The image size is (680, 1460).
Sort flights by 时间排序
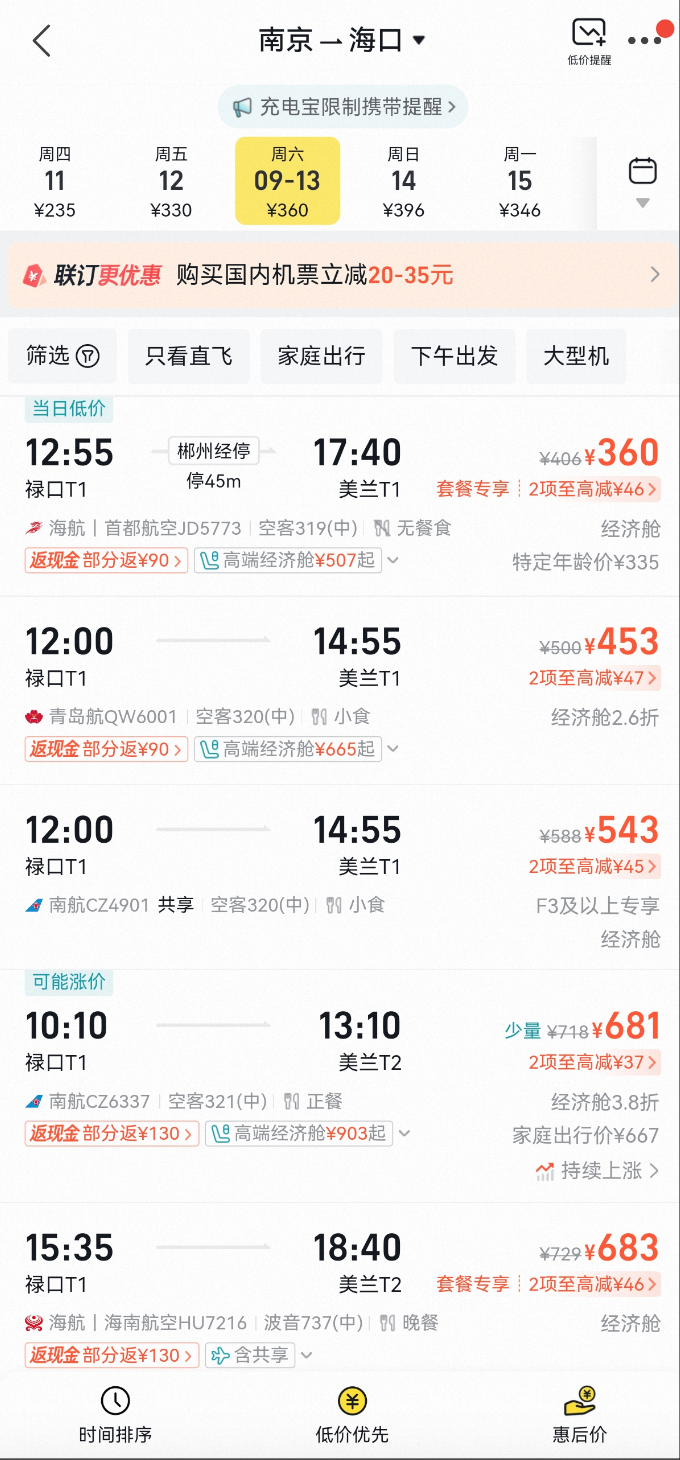[115, 1415]
